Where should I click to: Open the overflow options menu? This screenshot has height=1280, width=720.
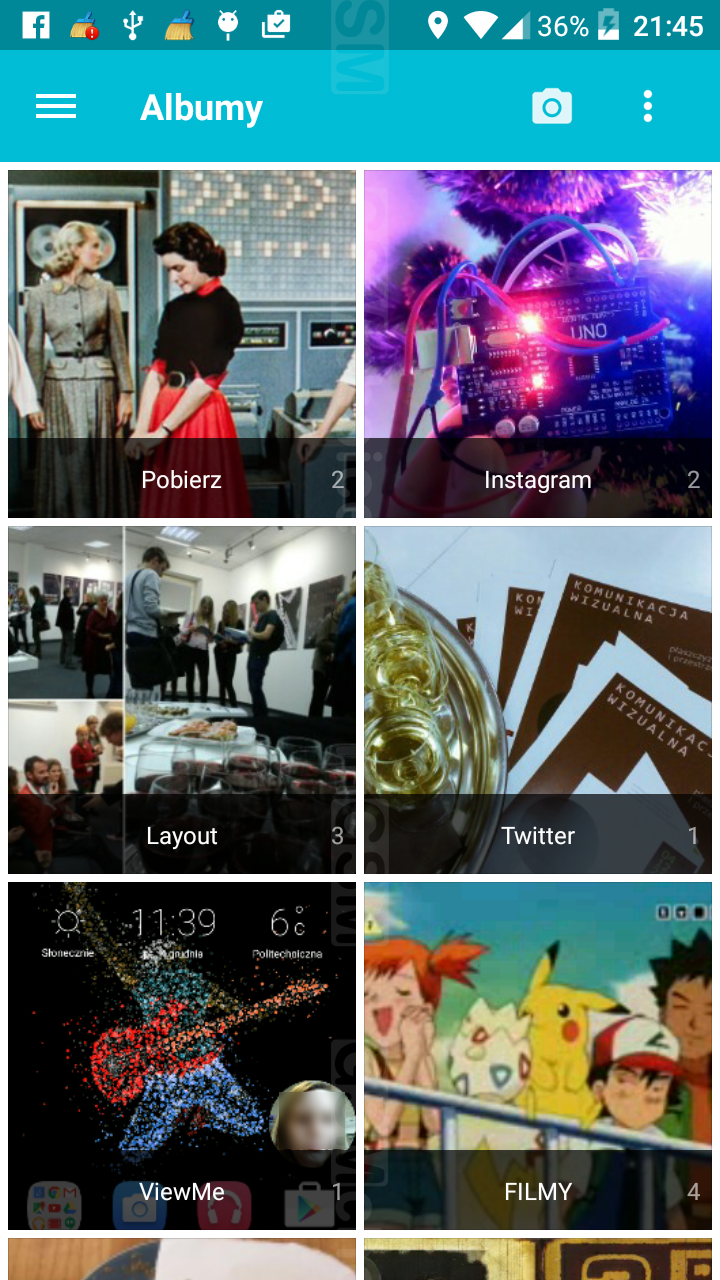[x=648, y=106]
